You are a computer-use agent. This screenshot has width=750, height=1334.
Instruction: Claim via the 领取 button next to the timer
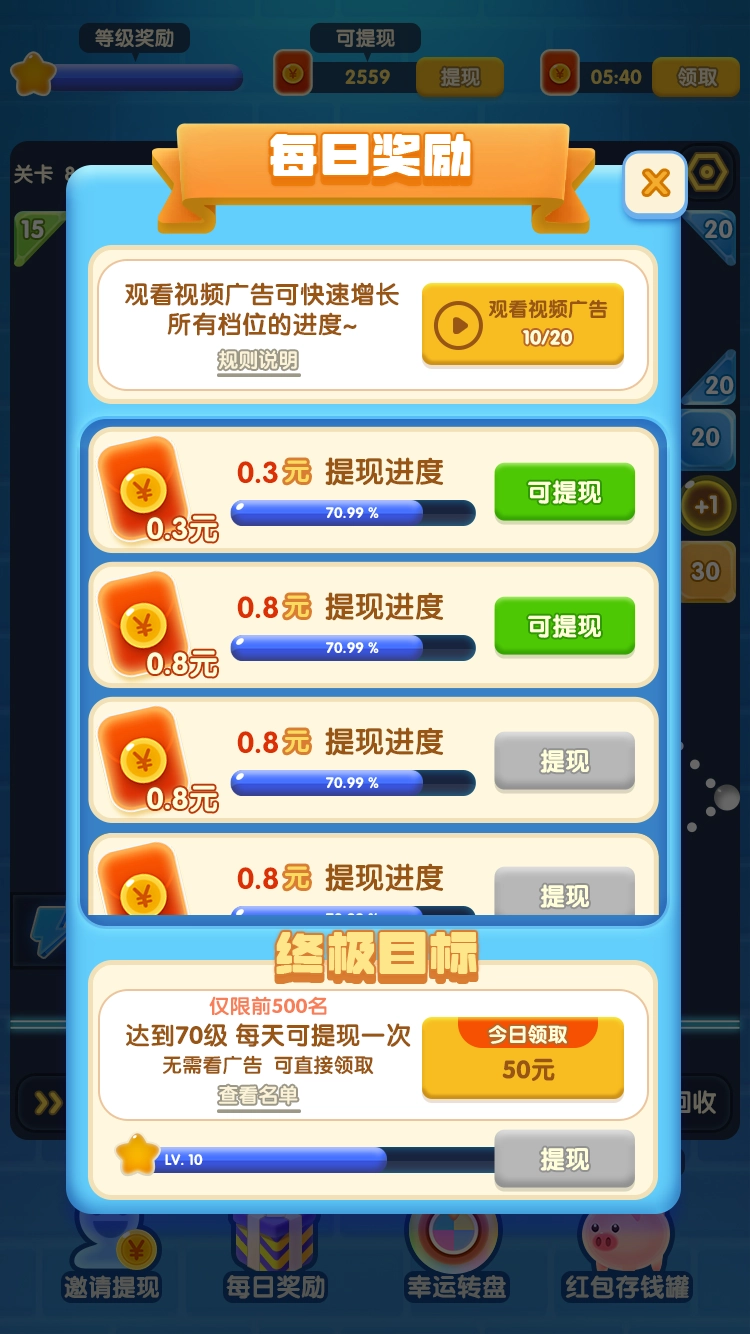click(696, 76)
